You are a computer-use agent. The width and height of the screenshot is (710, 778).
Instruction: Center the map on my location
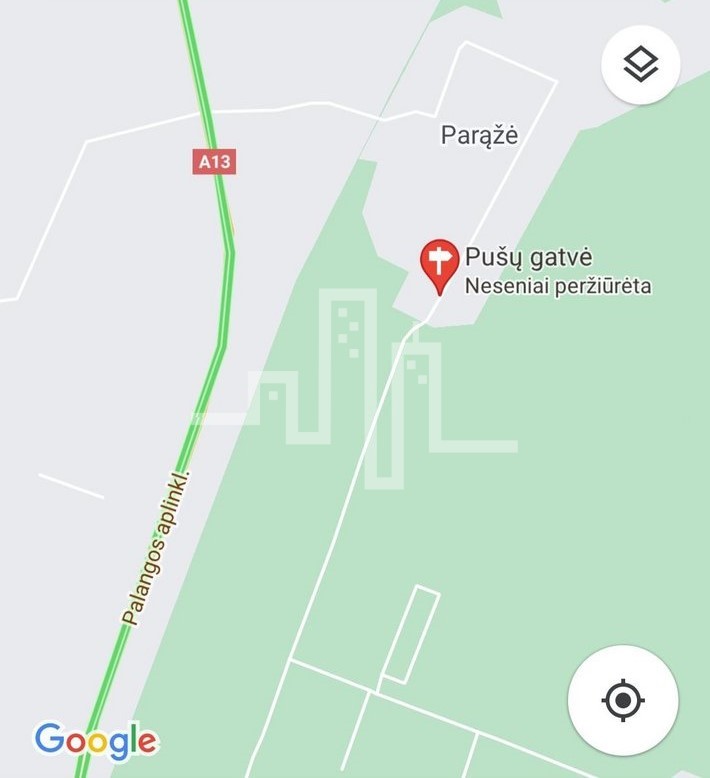(x=623, y=700)
